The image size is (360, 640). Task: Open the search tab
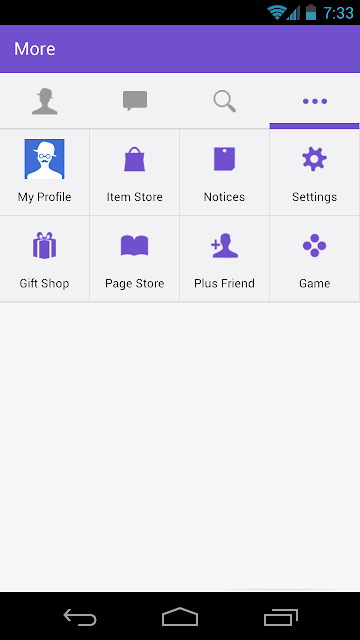click(224, 101)
